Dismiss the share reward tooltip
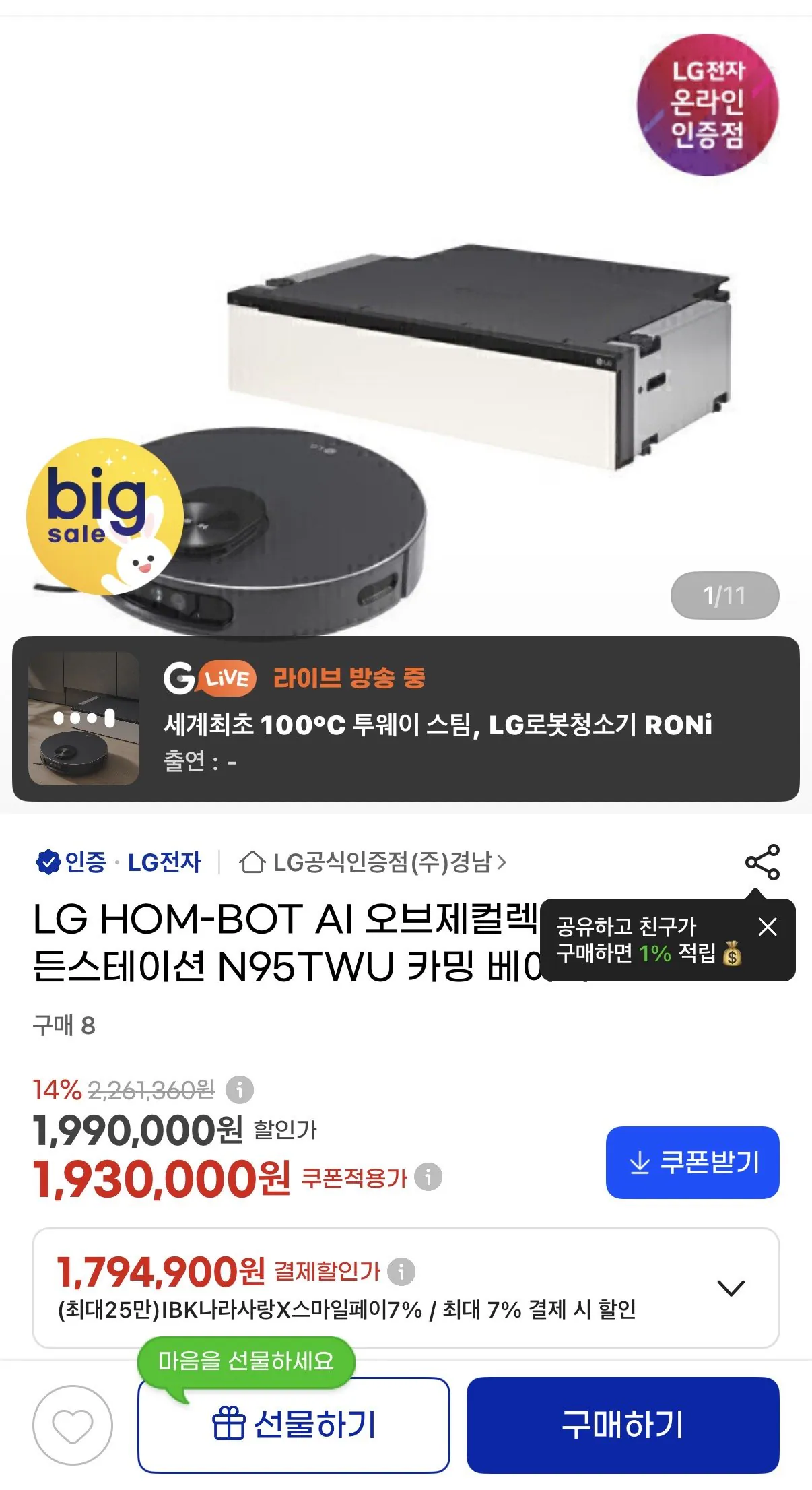 (768, 927)
